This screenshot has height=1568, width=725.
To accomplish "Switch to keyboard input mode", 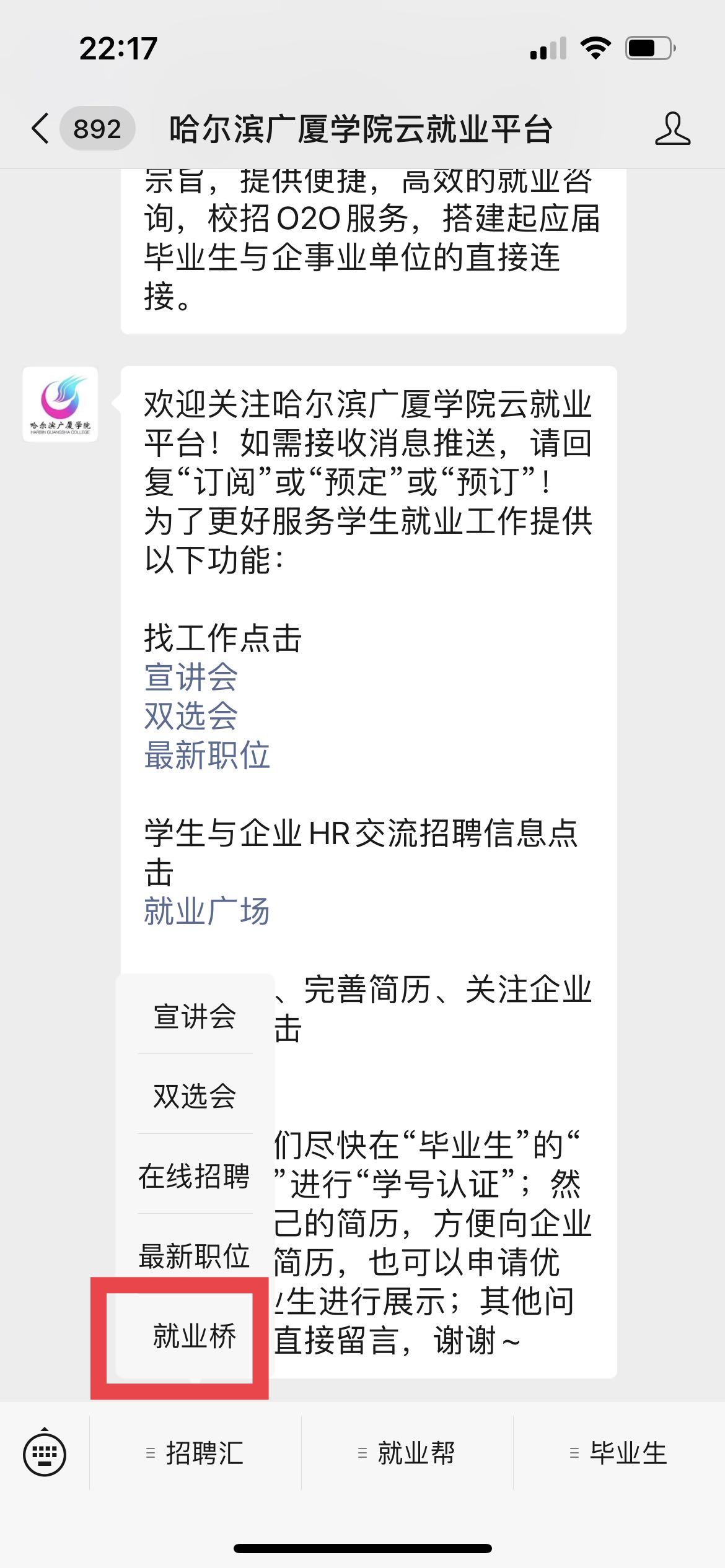I will (45, 1453).
